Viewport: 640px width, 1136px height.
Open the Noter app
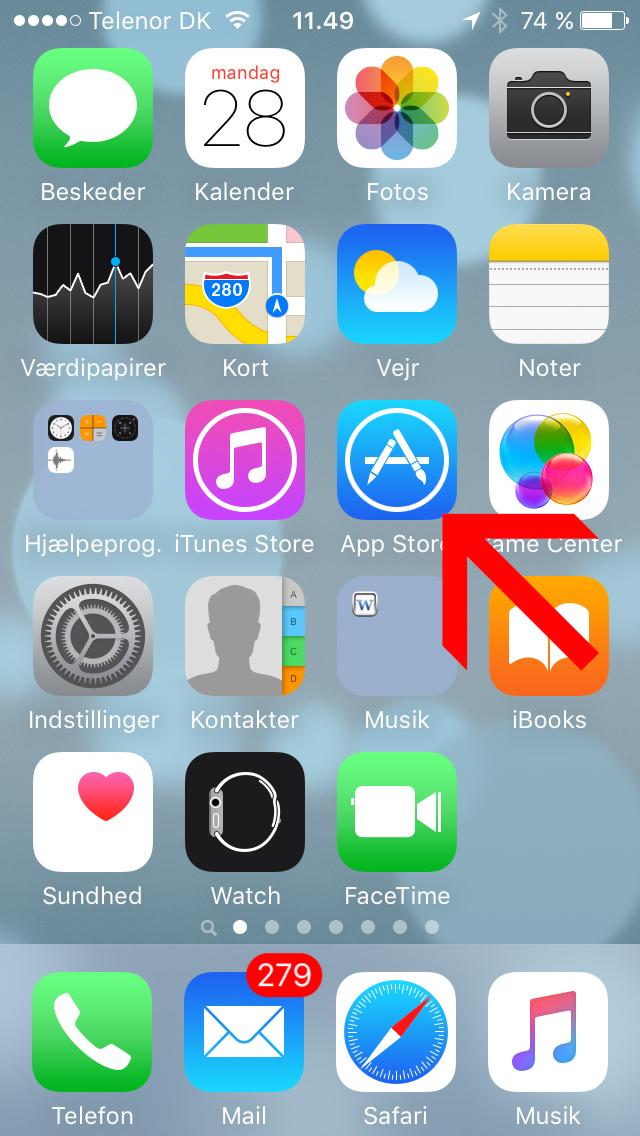[549, 284]
